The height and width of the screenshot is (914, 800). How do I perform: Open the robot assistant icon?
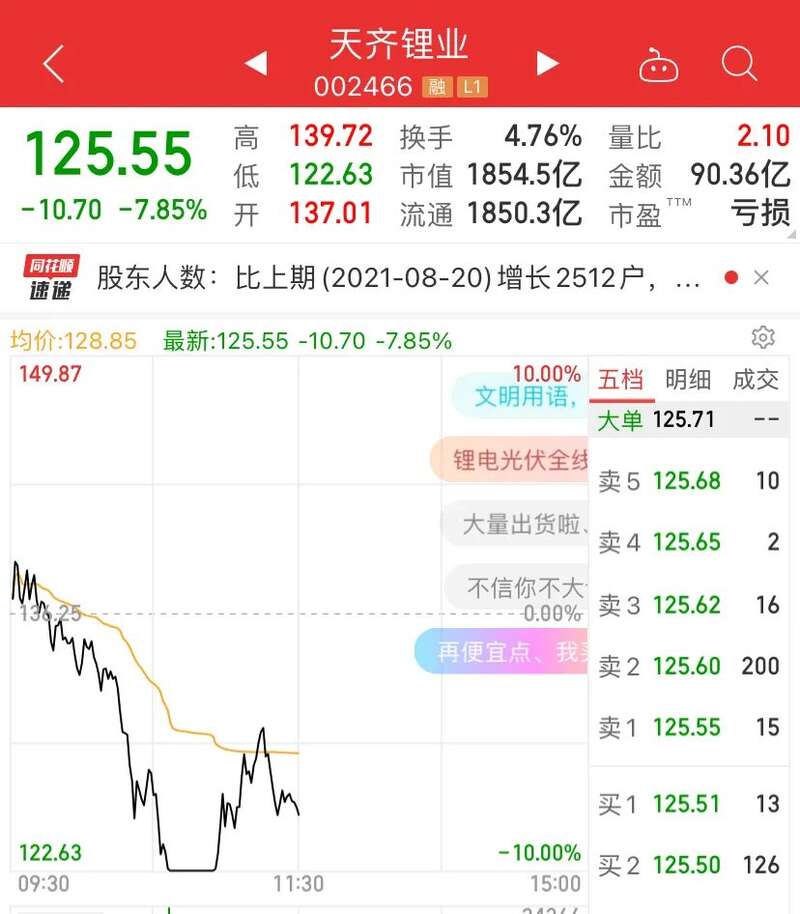[659, 66]
